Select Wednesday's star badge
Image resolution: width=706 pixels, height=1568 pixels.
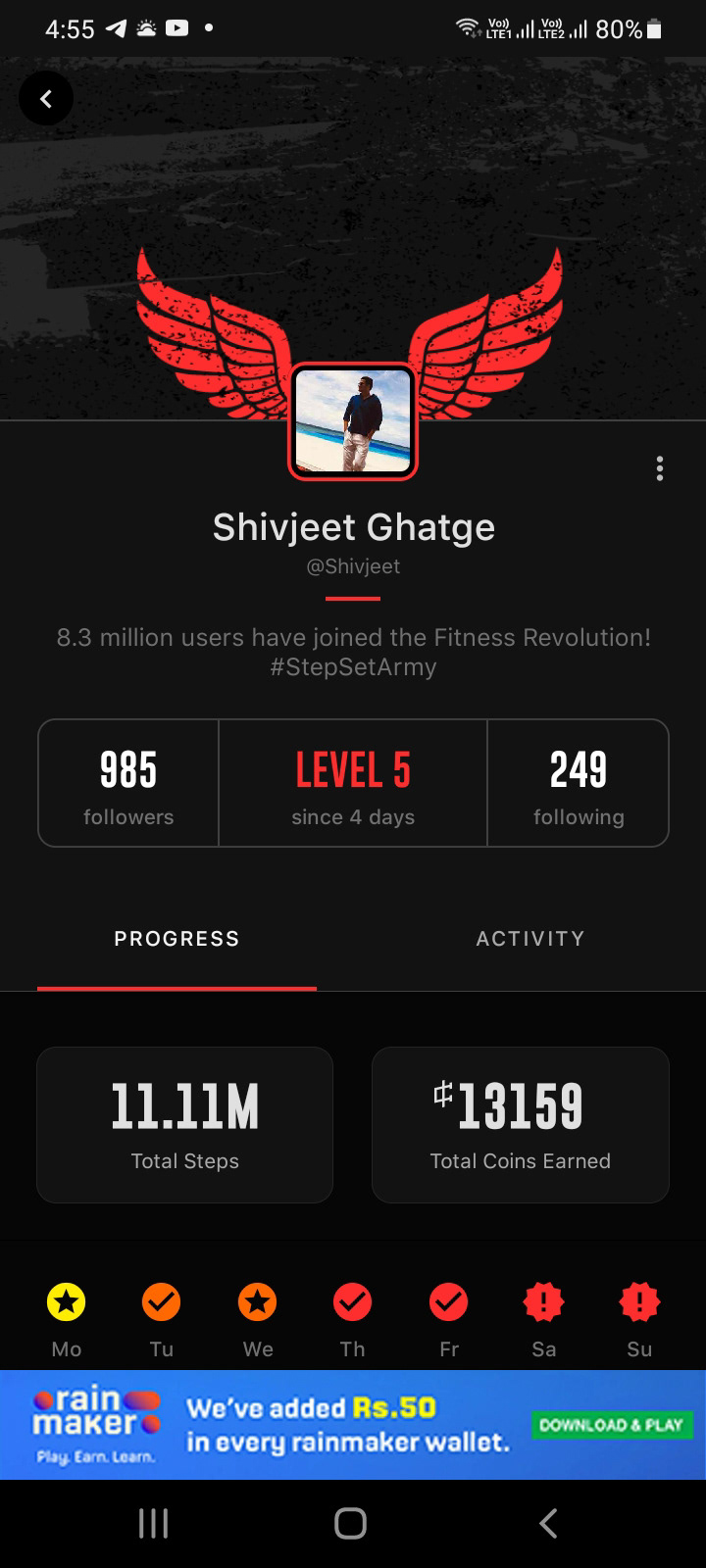coord(258,1302)
